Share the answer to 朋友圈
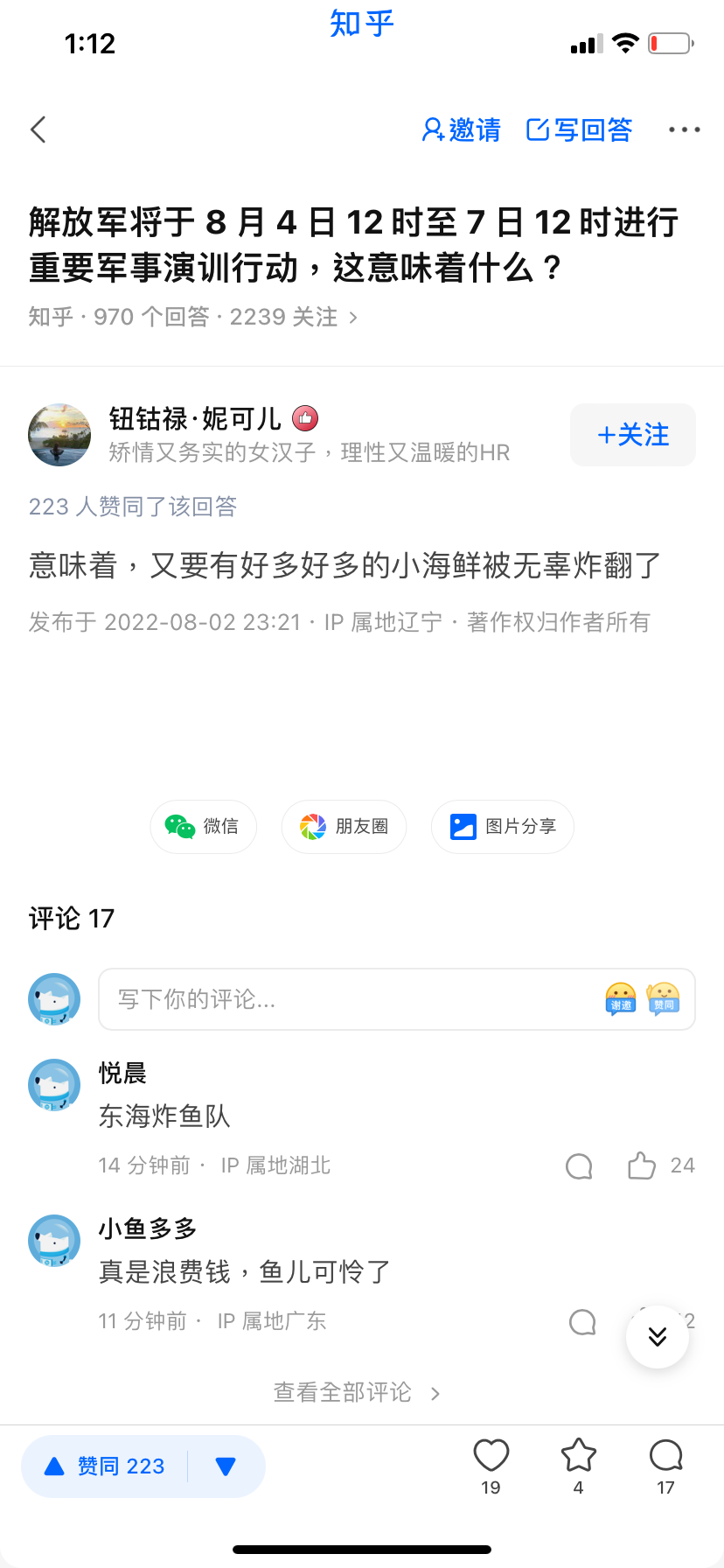 point(344,826)
